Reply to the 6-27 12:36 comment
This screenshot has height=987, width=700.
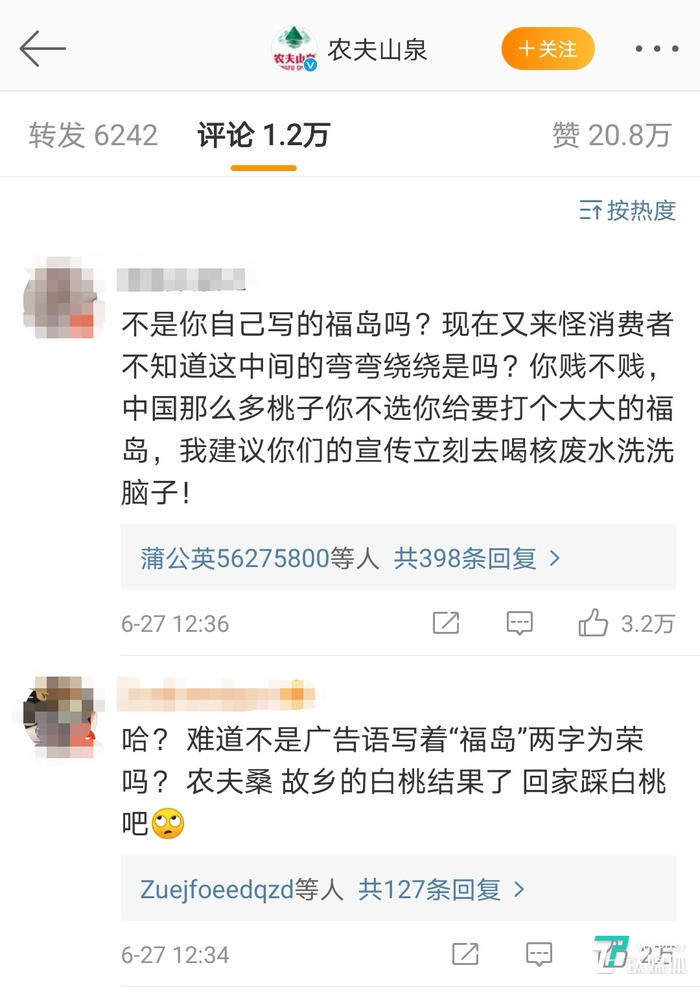click(520, 623)
